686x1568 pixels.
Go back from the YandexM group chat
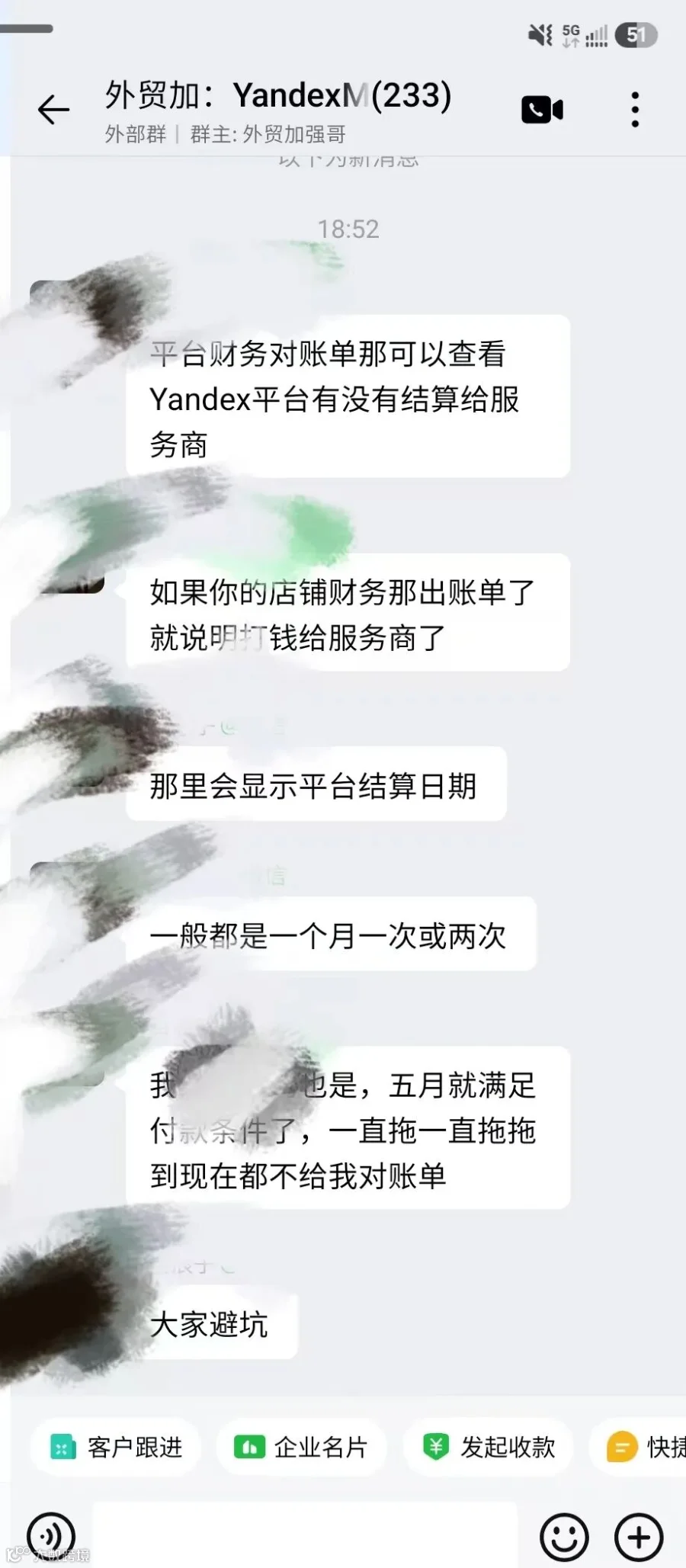(x=53, y=111)
